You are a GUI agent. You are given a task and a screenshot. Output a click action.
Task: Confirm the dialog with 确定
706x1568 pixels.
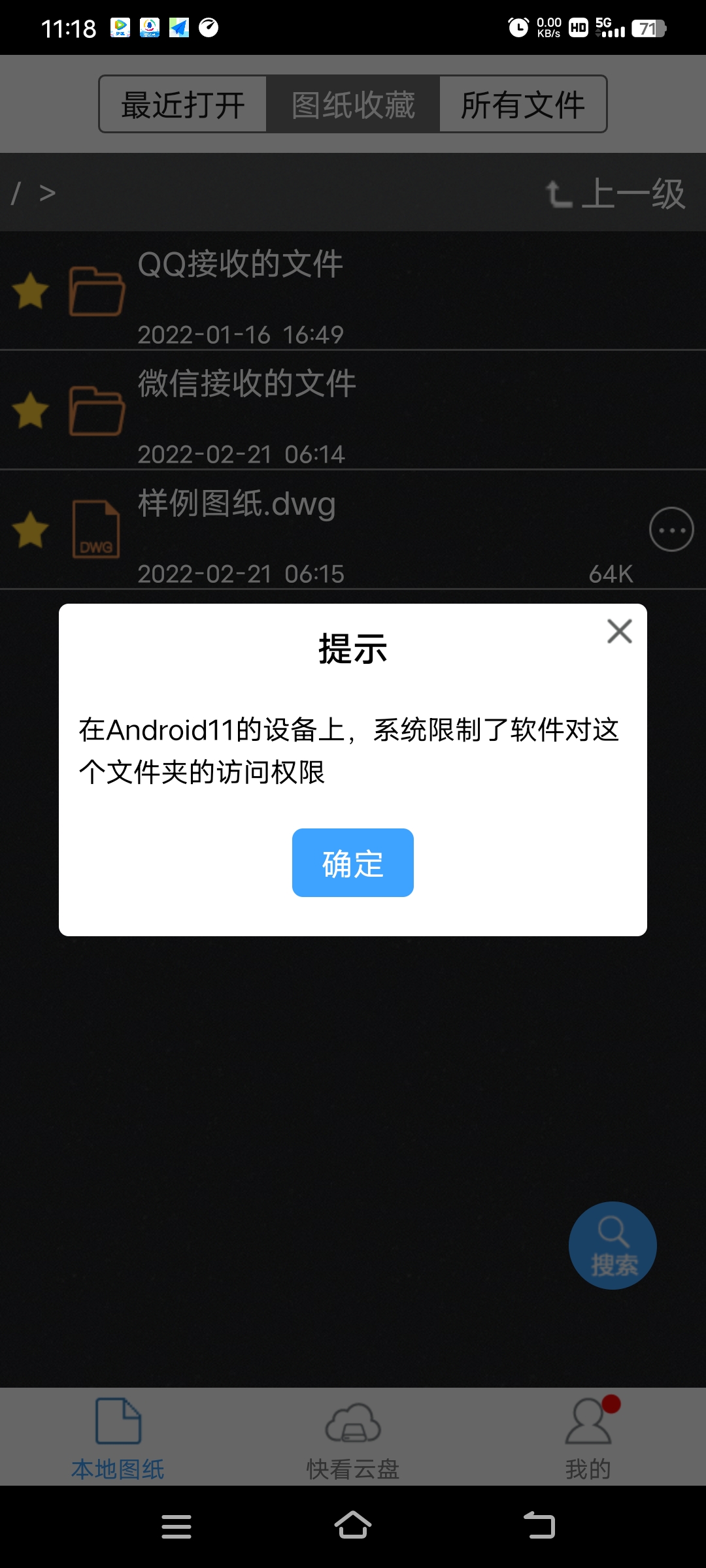point(353,862)
